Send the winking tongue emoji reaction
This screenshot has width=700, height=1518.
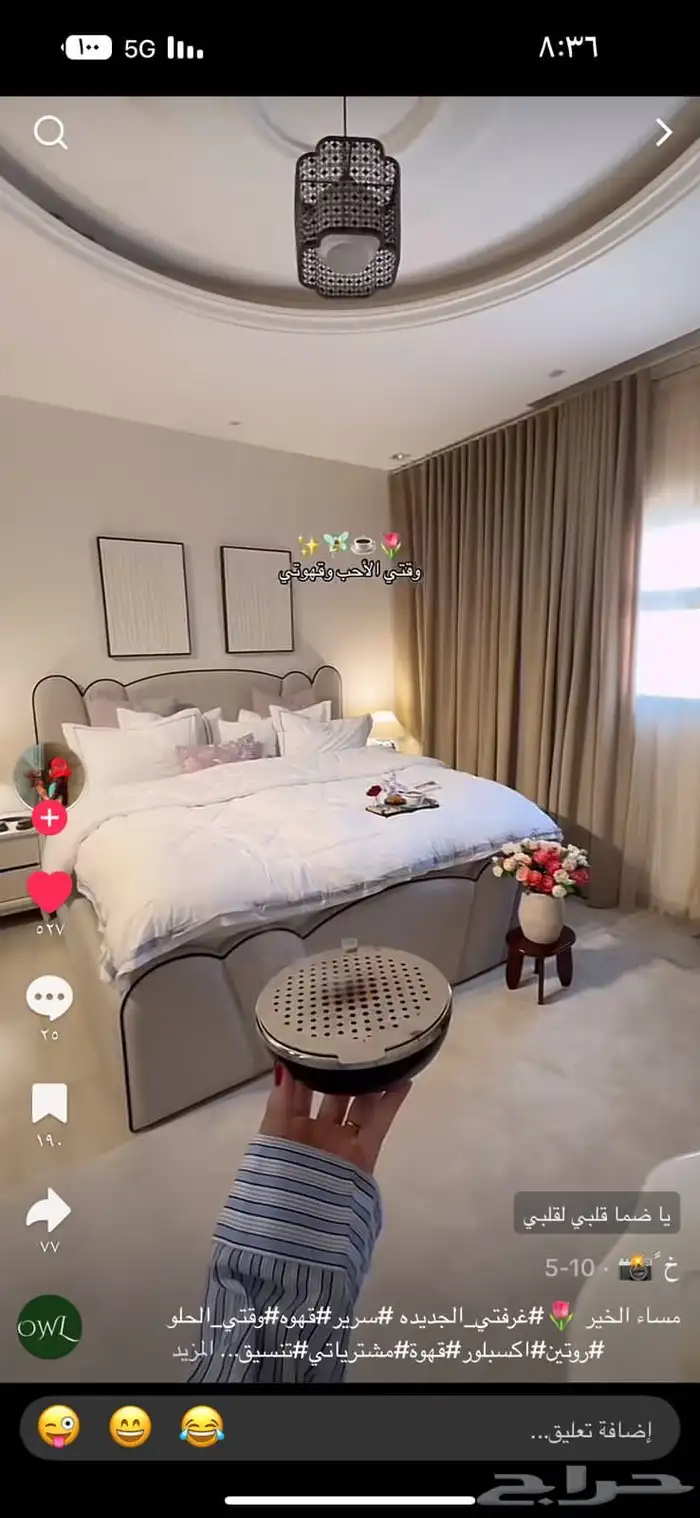point(59,1427)
